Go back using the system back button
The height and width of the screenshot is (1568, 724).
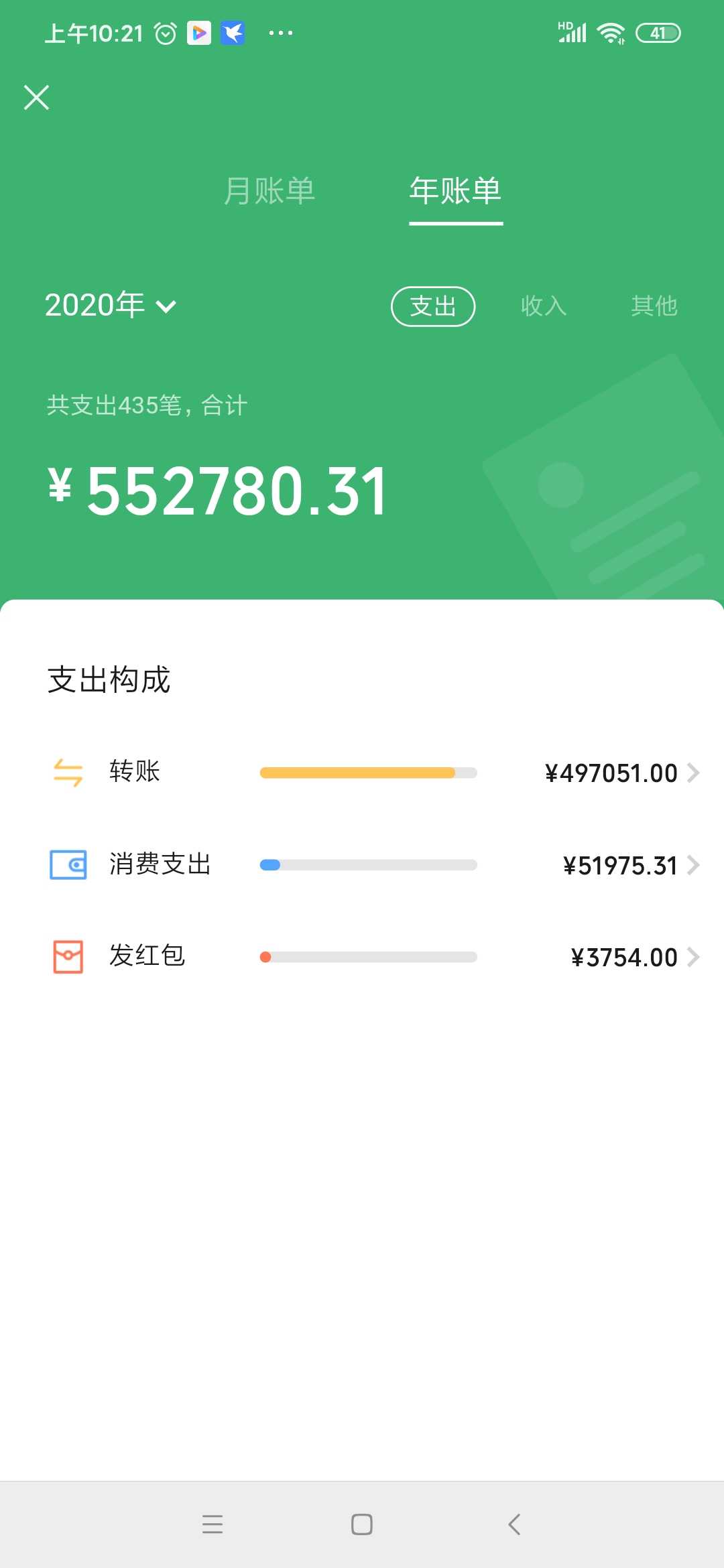(x=514, y=1524)
